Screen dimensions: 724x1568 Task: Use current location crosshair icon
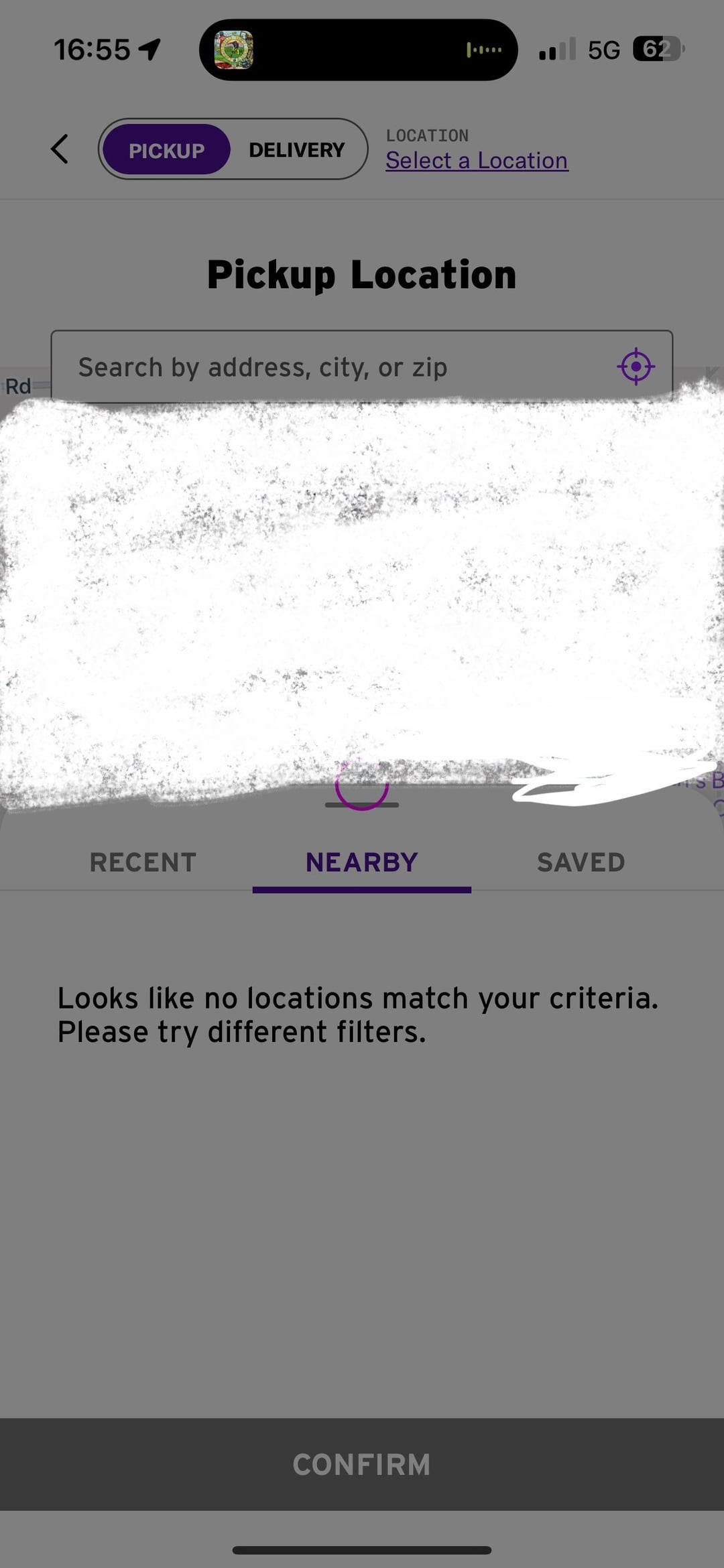636,367
